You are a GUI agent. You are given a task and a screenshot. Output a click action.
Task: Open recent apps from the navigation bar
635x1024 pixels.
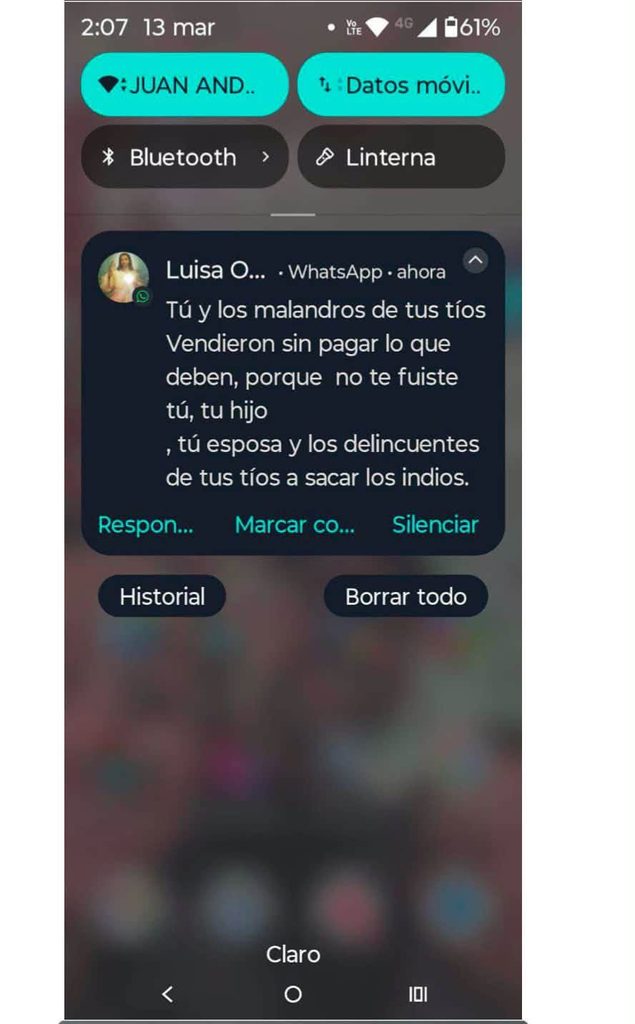pyautogui.click(x=418, y=994)
